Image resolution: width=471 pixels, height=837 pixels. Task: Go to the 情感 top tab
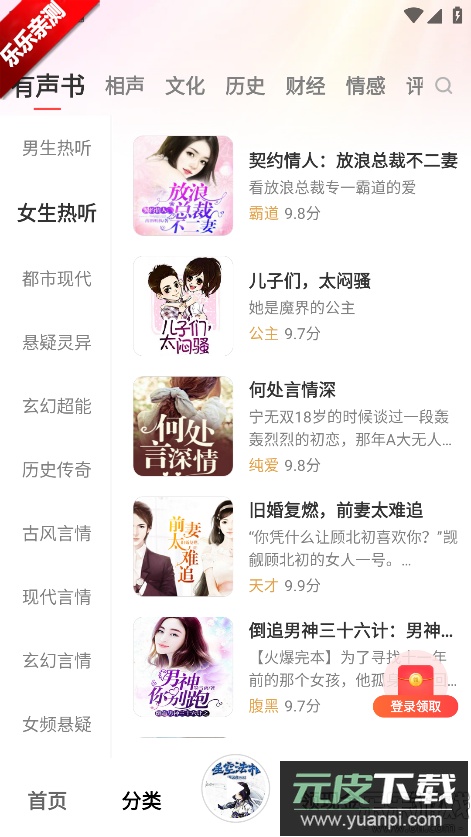point(366,85)
